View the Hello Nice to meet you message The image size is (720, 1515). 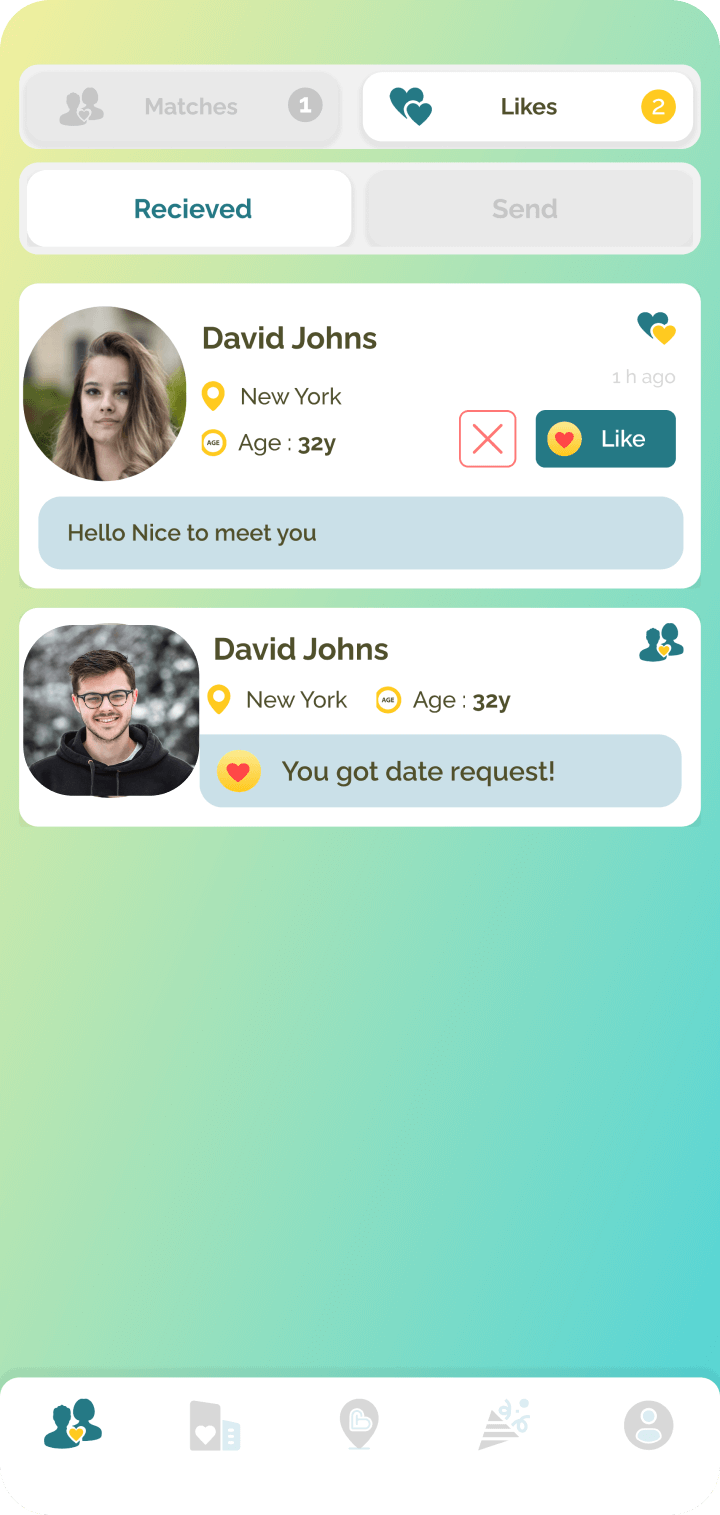tap(360, 533)
